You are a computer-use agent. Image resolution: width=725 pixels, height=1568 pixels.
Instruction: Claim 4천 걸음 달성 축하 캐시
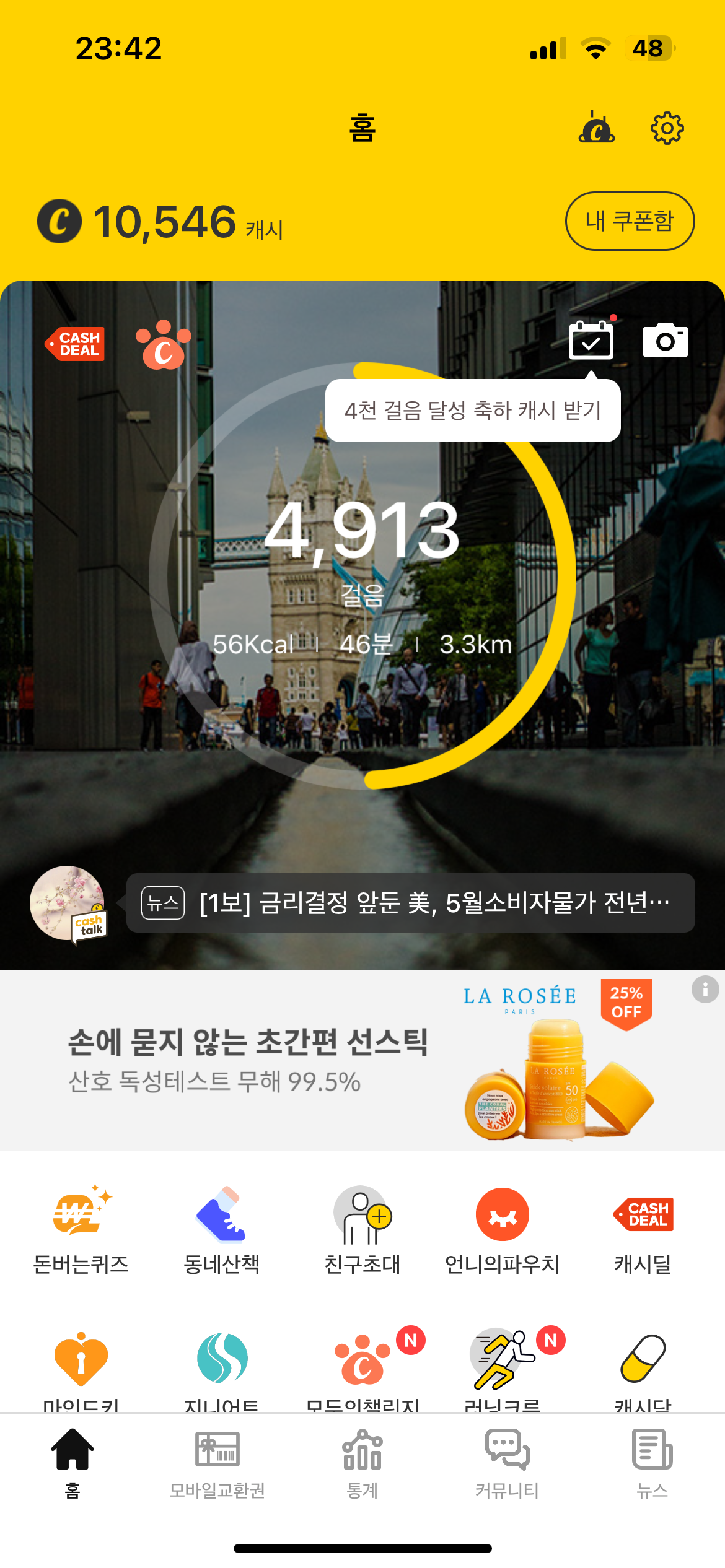[x=472, y=411]
